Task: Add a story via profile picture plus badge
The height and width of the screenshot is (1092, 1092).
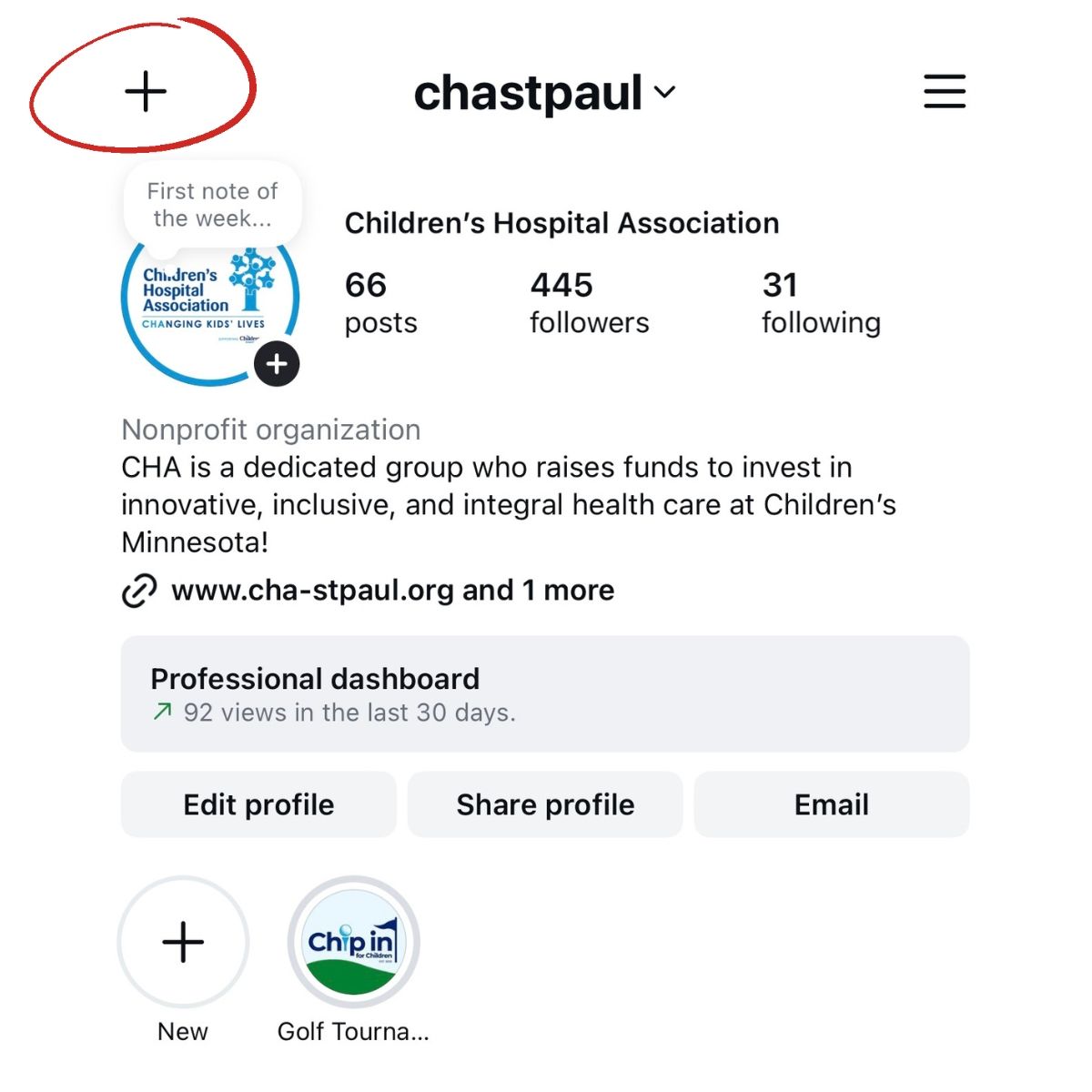Action: pyautogui.click(x=277, y=364)
